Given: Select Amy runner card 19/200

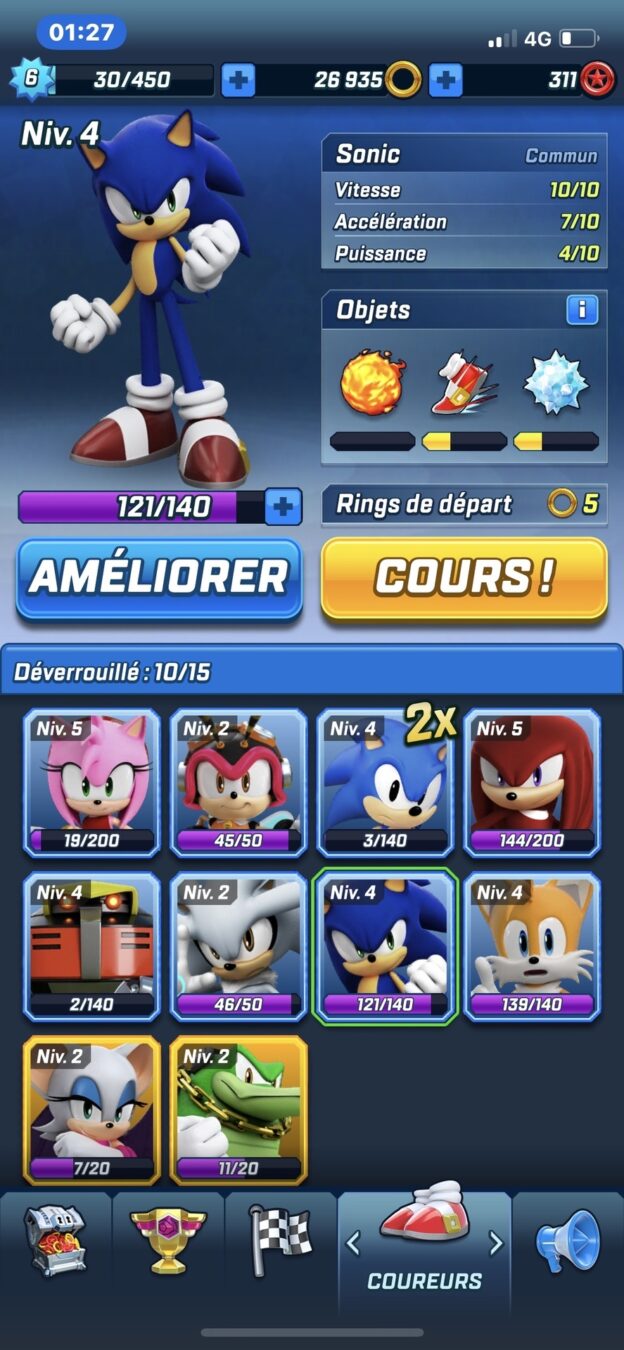Looking at the screenshot, I should pyautogui.click(x=92, y=783).
